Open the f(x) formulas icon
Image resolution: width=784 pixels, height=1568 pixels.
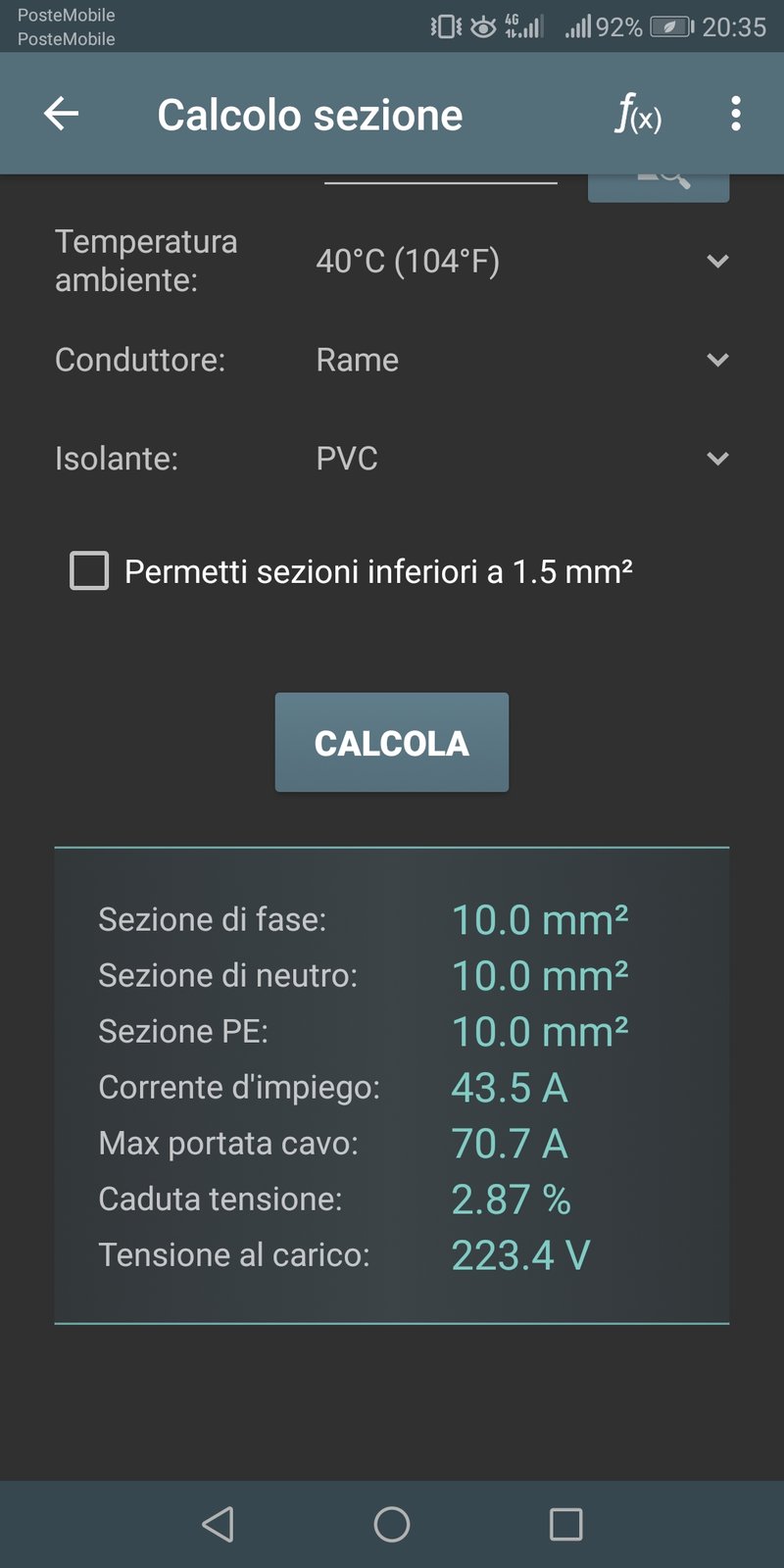tap(638, 115)
